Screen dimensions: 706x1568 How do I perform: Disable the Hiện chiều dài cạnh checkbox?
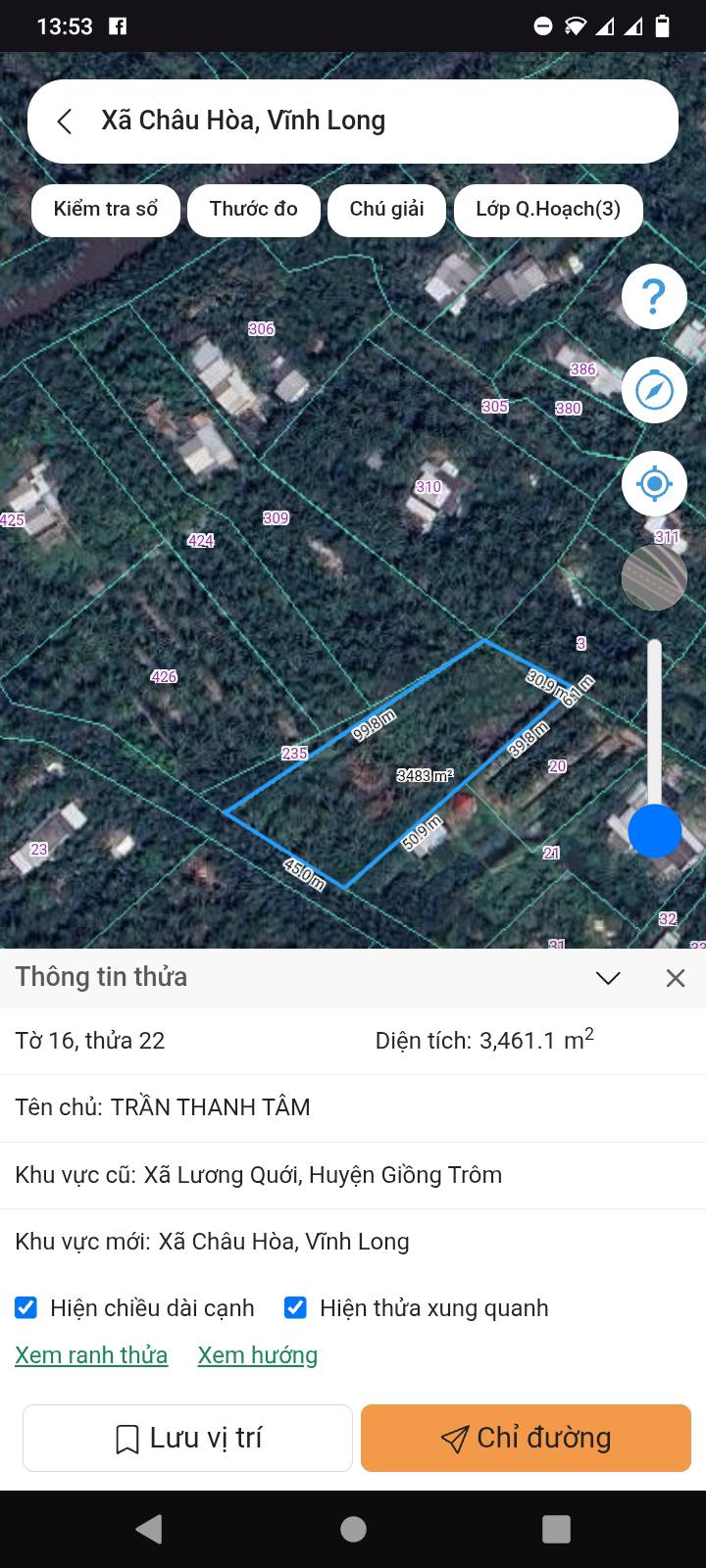click(25, 1306)
